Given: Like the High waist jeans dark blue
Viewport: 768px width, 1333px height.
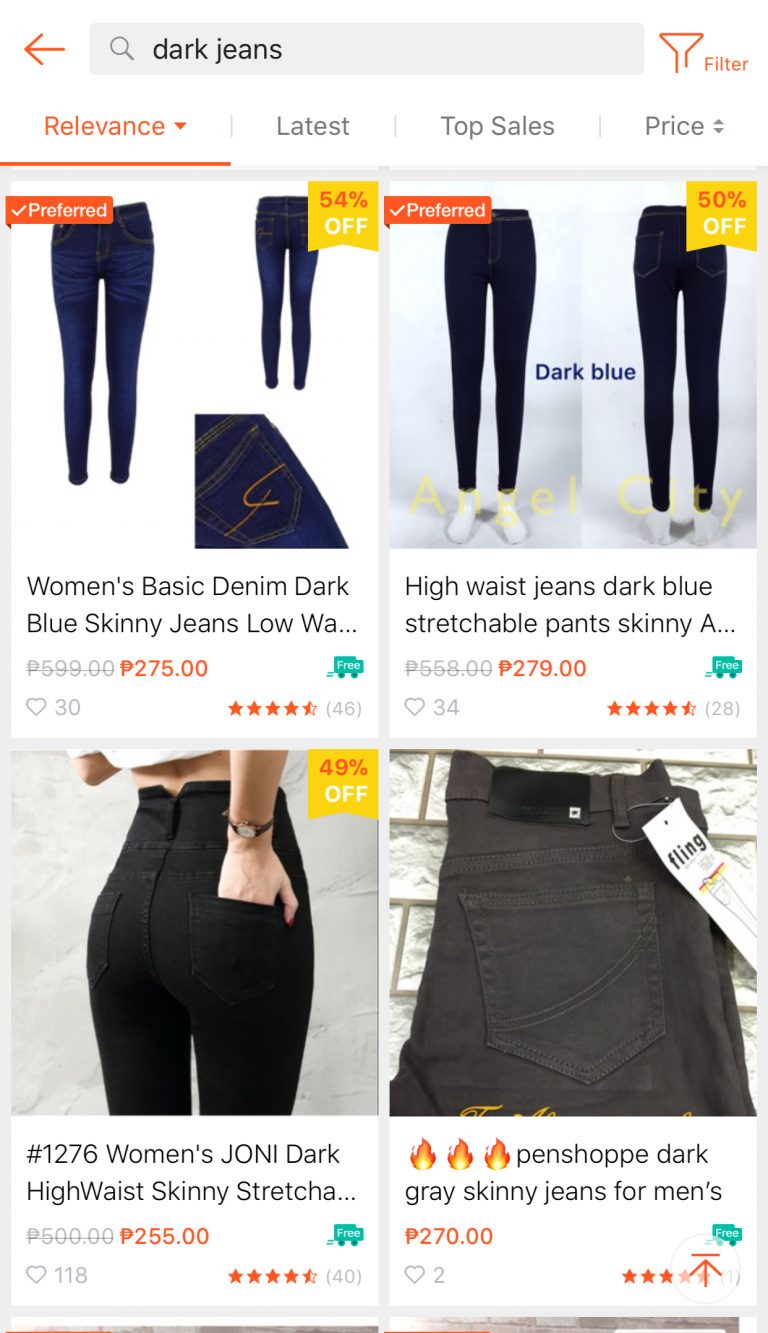Looking at the screenshot, I should (415, 707).
